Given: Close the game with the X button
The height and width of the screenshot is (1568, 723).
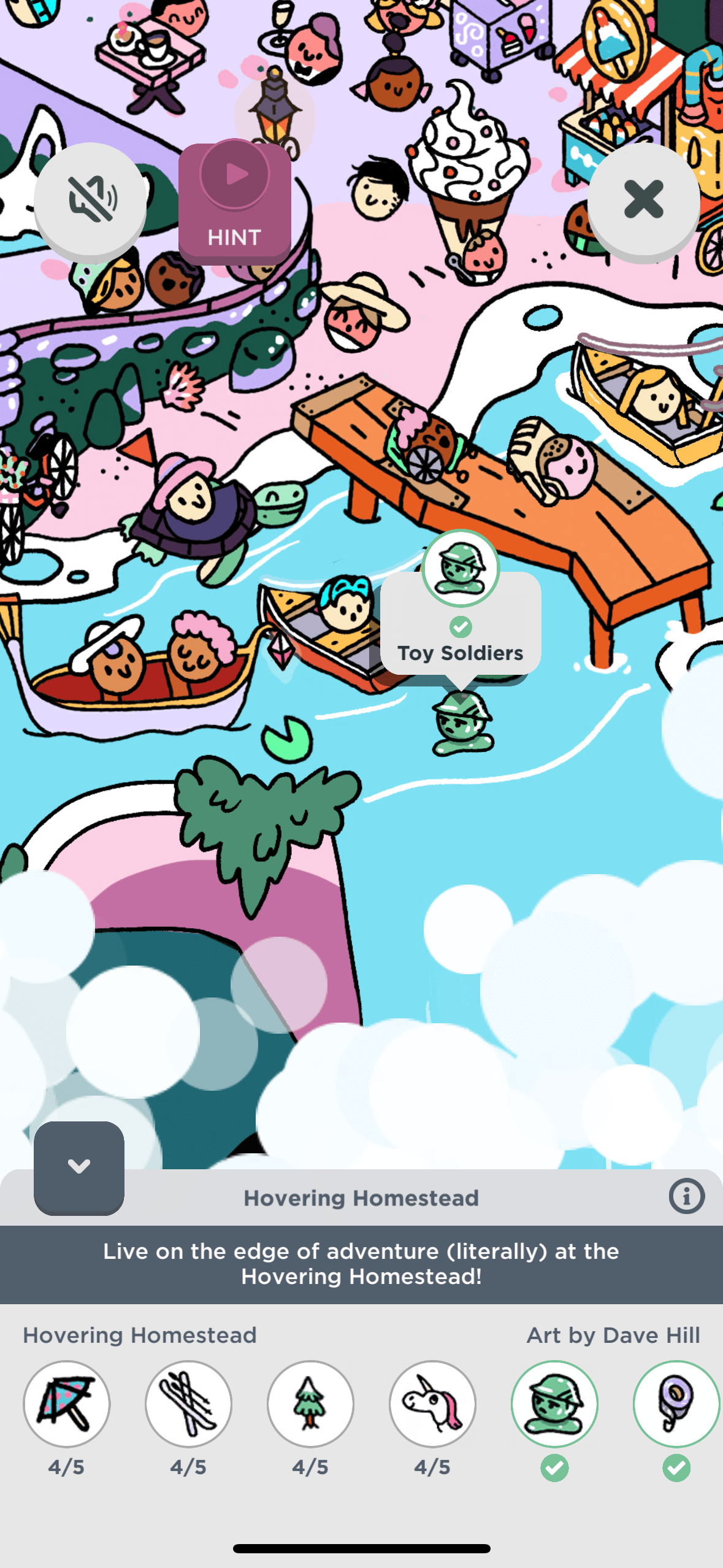Looking at the screenshot, I should [643, 199].
